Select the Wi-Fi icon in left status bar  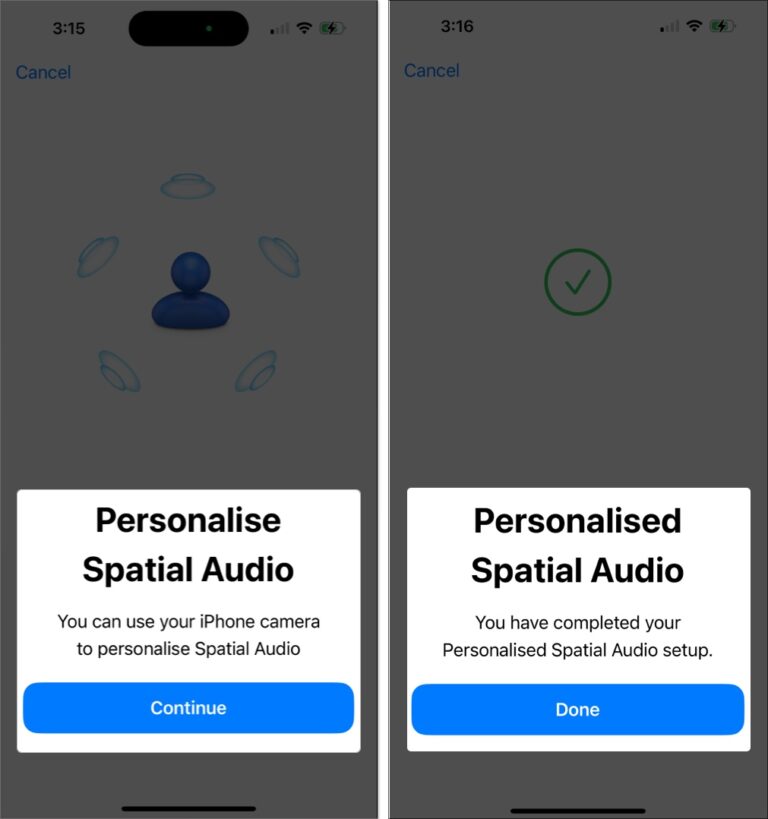point(302,28)
